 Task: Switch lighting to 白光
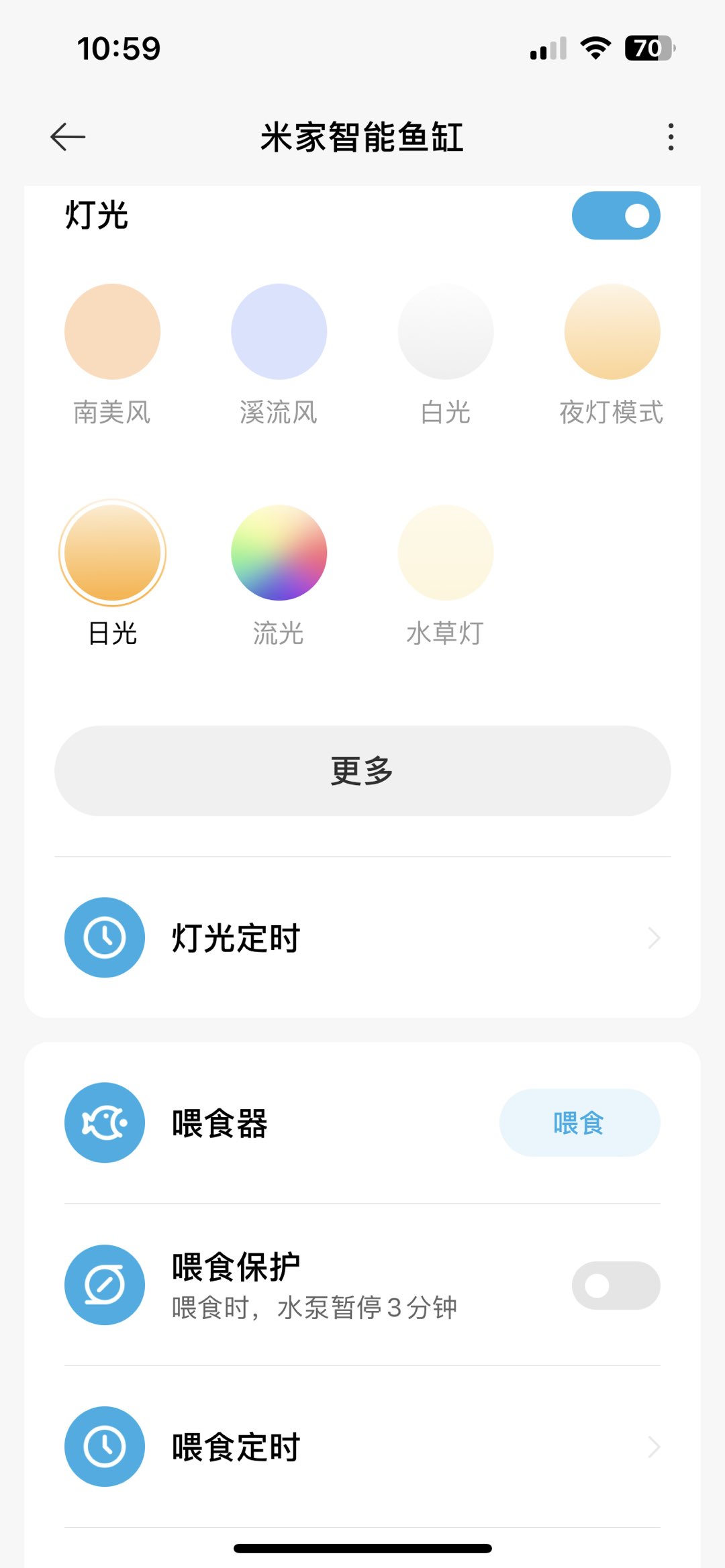tap(445, 332)
